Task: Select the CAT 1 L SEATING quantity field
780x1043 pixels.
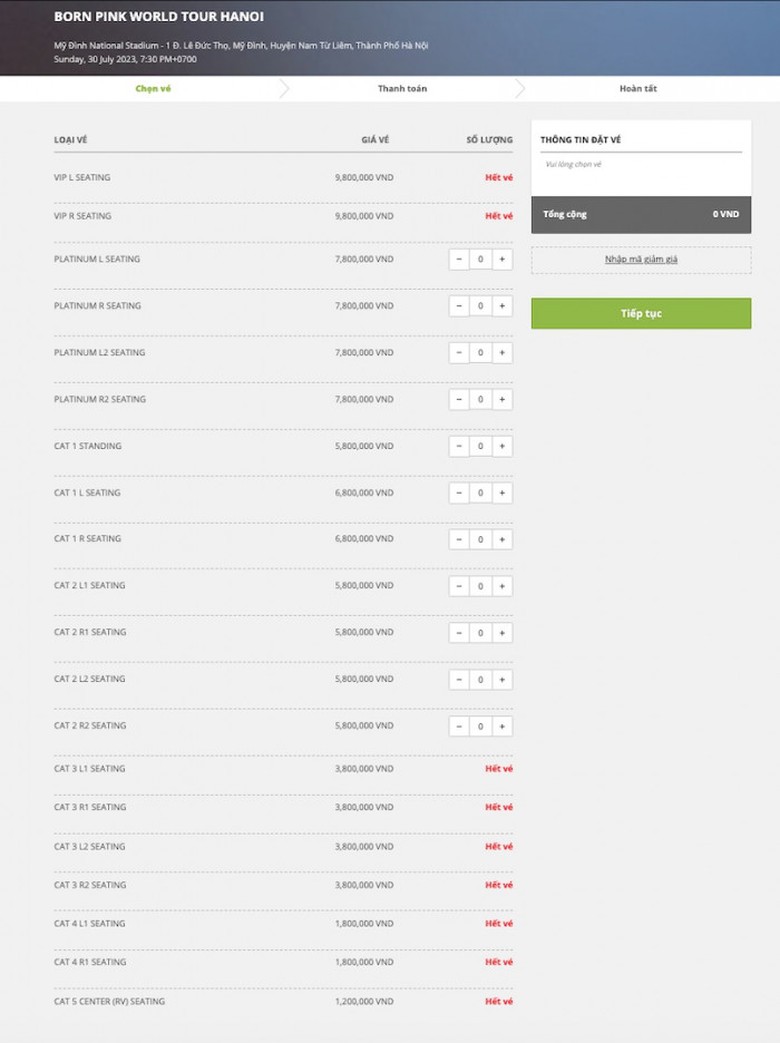Action: pyautogui.click(x=480, y=493)
